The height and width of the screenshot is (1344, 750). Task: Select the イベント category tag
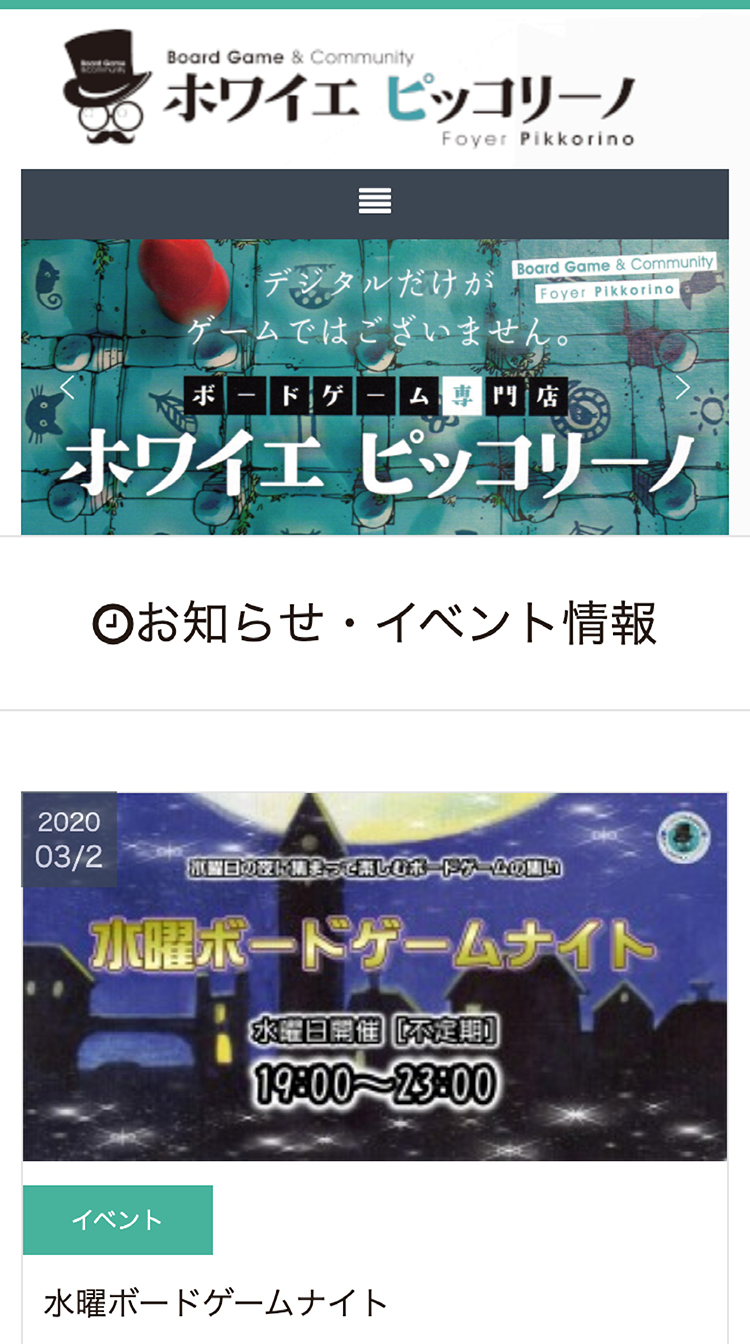[118, 1220]
